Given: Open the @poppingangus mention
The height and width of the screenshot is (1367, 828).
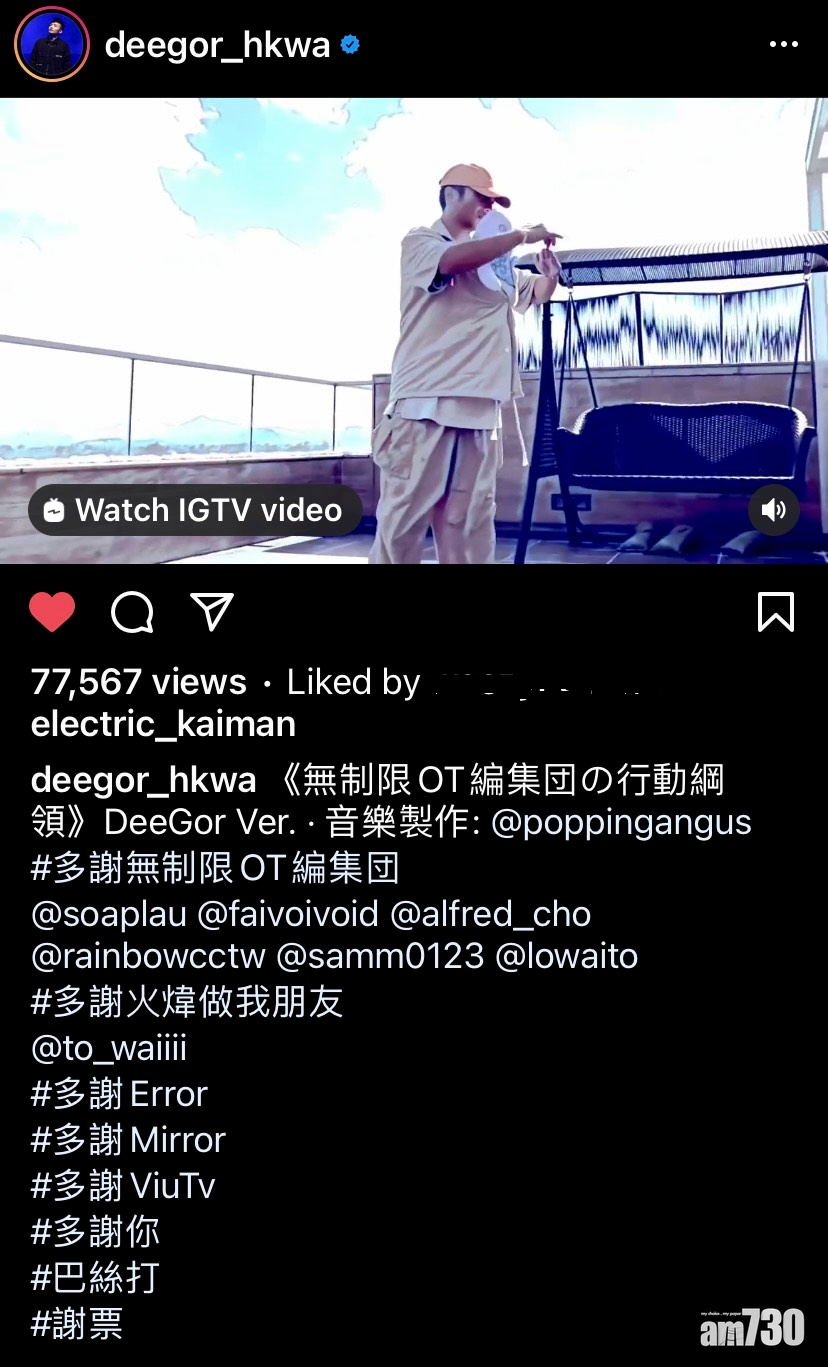Looking at the screenshot, I should point(621,822).
